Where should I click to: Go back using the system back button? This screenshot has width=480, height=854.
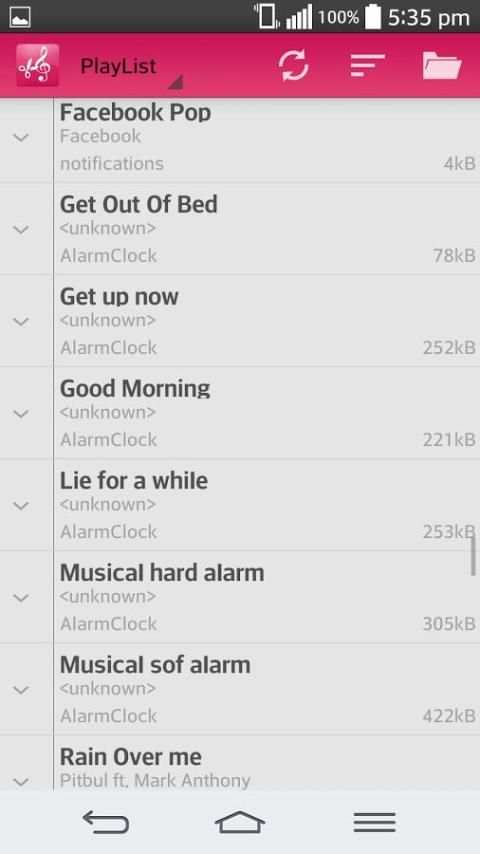(106, 821)
